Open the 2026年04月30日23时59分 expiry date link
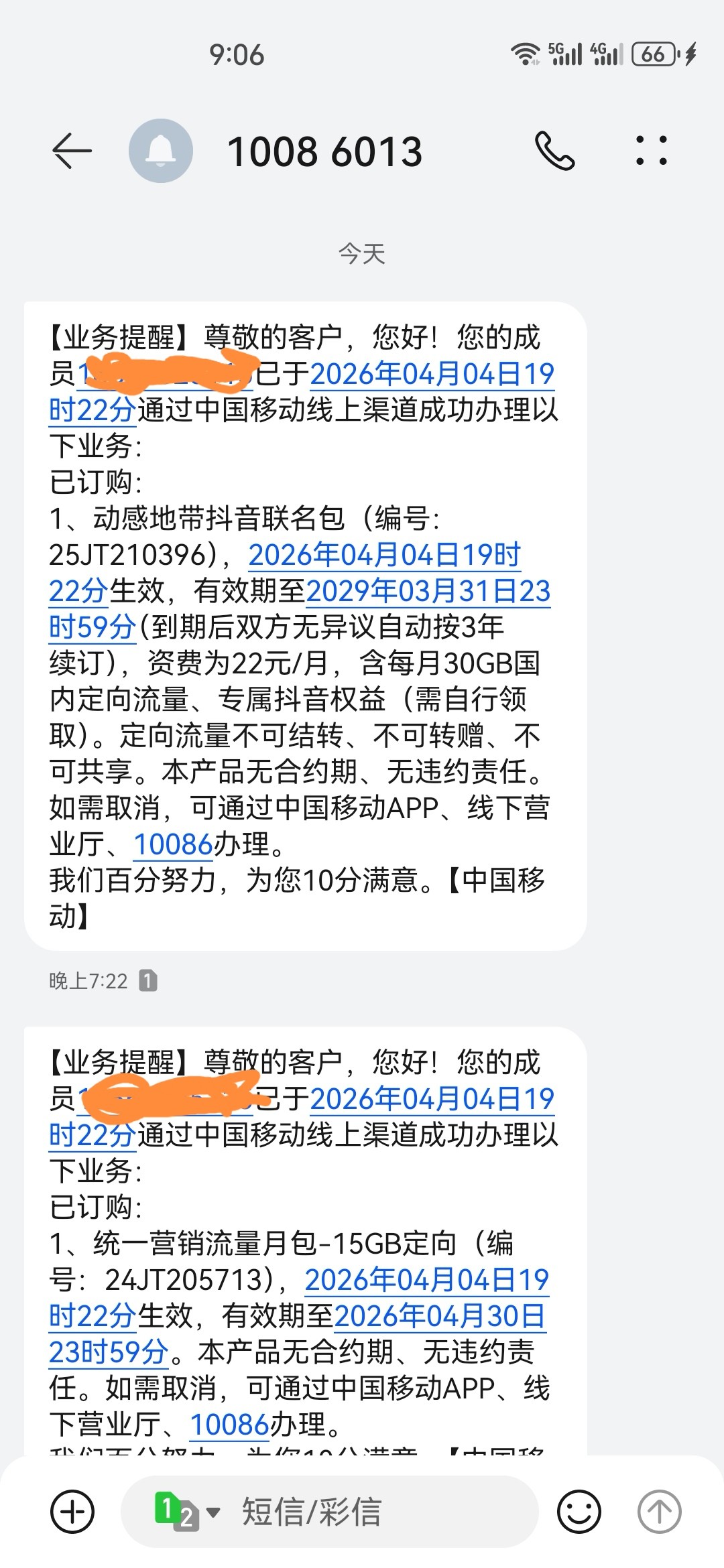Viewport: 724px width, 1568px height. click(439, 1317)
